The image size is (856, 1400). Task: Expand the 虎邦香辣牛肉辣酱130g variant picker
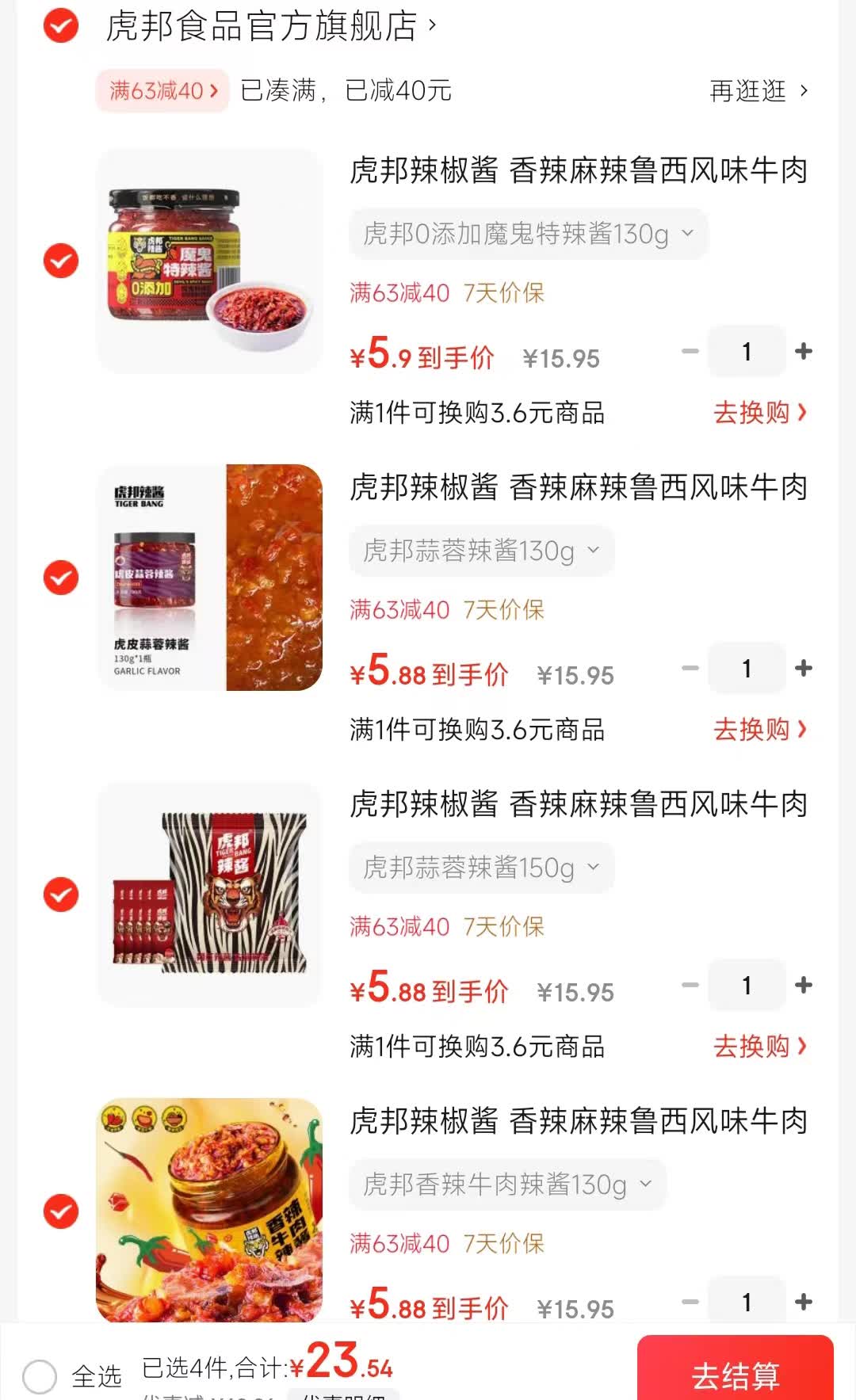[x=507, y=1184]
